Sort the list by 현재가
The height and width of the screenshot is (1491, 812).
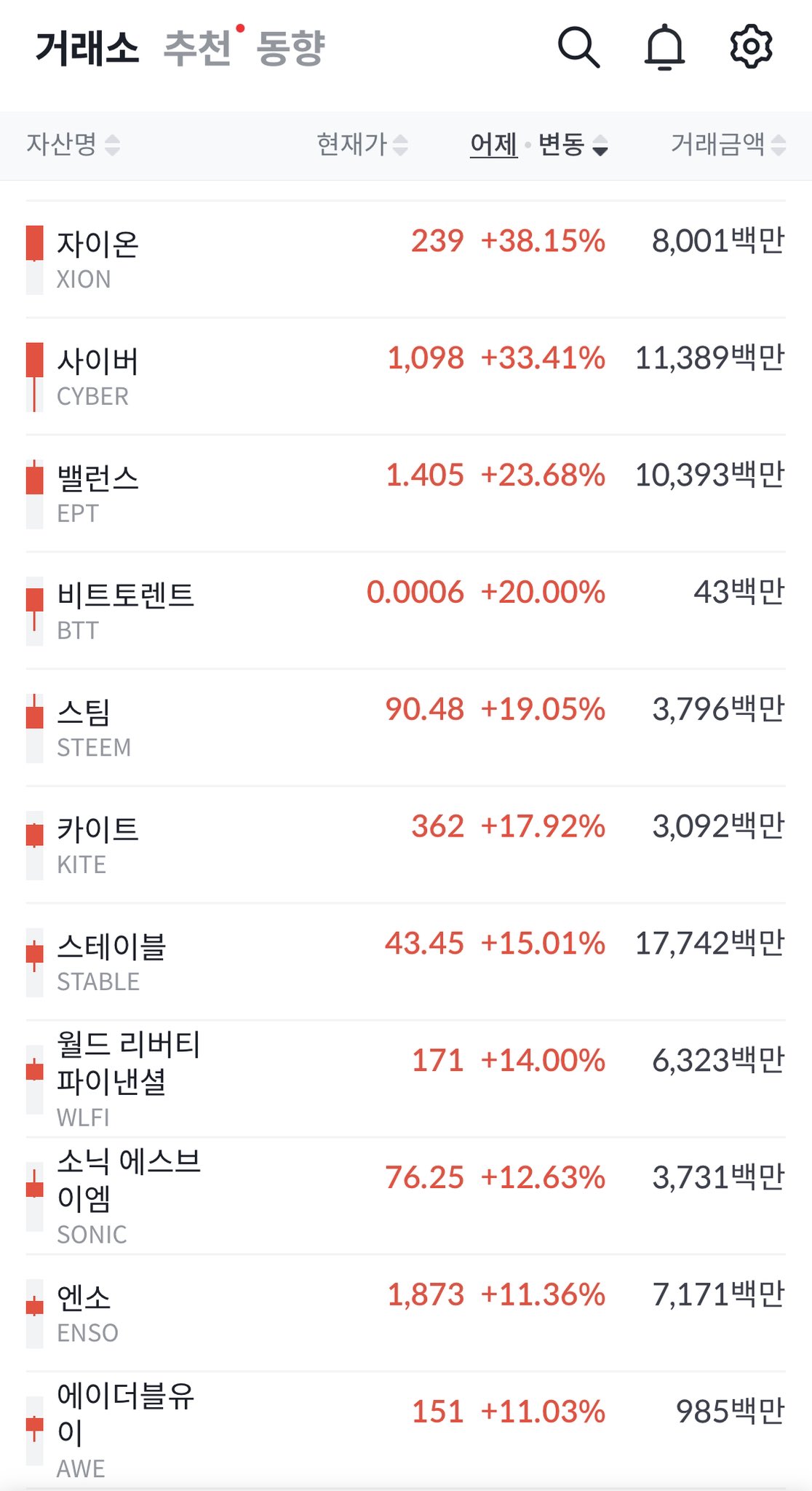point(362,144)
